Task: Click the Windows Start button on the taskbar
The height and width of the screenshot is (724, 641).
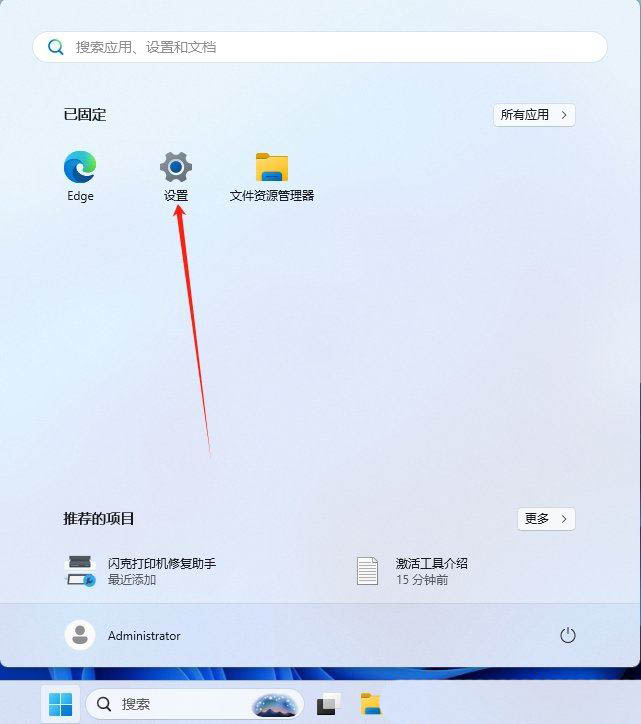Action: [x=61, y=704]
